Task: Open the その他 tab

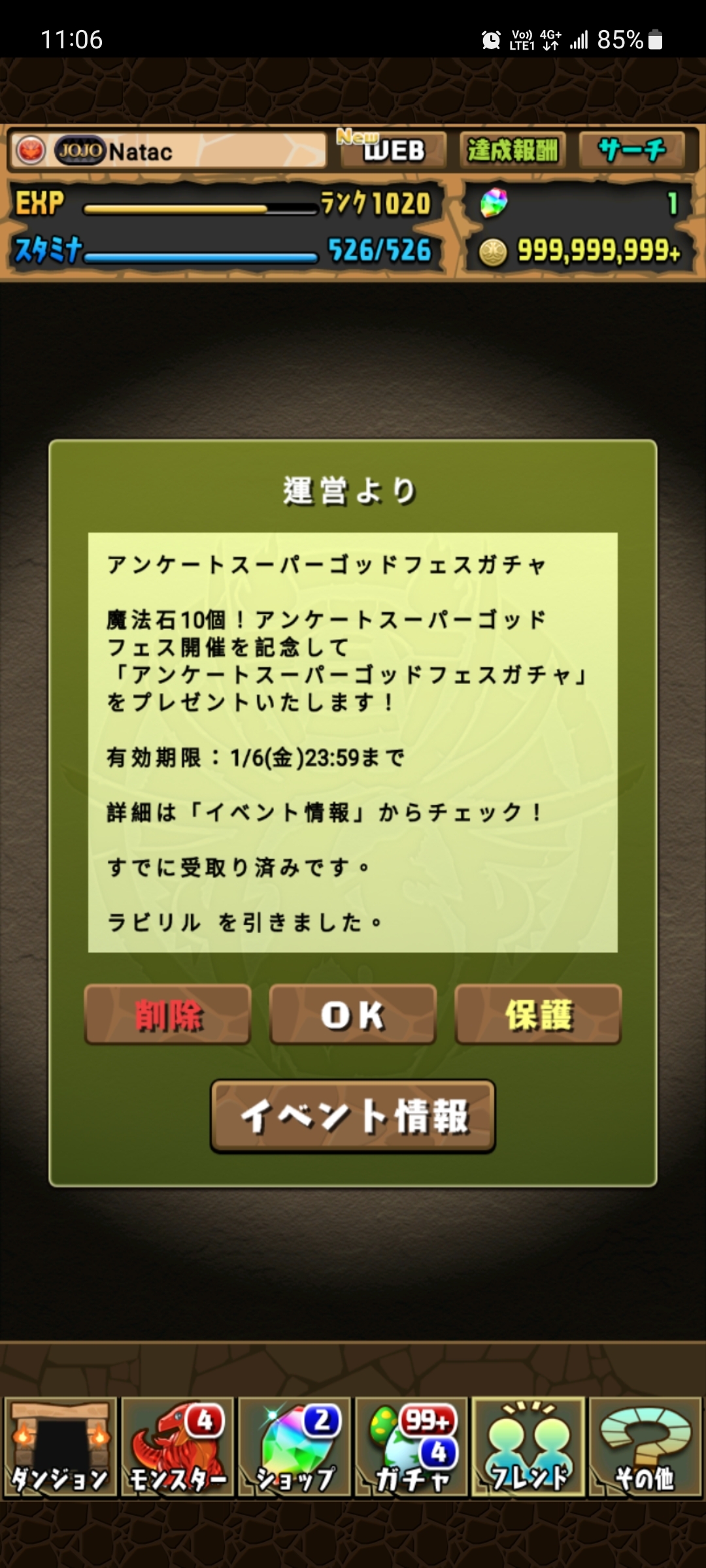Action: point(645,1446)
